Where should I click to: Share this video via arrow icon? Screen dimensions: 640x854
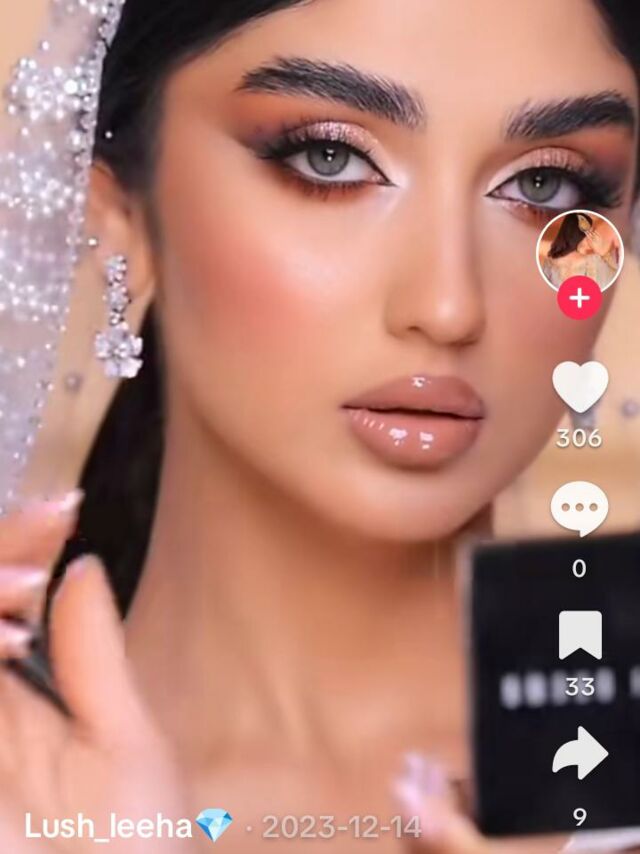(x=580, y=753)
